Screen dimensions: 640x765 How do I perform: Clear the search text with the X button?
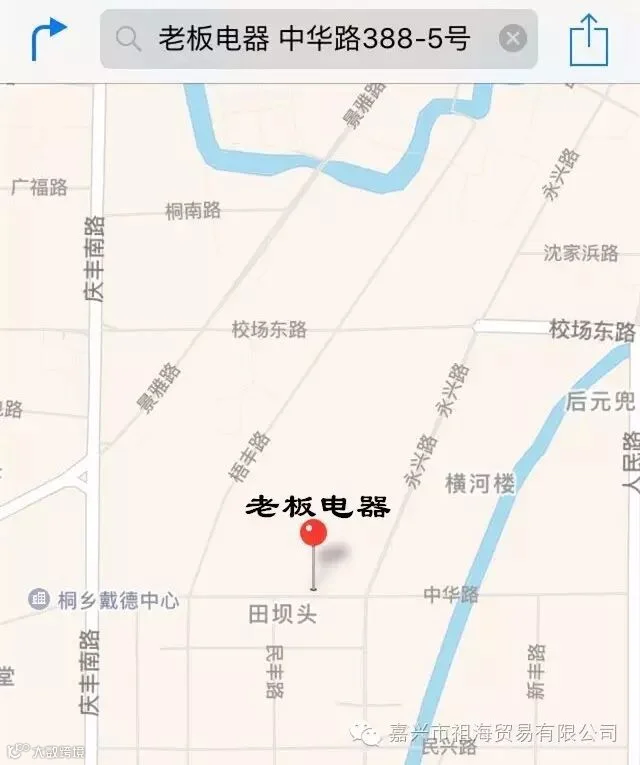click(x=513, y=39)
